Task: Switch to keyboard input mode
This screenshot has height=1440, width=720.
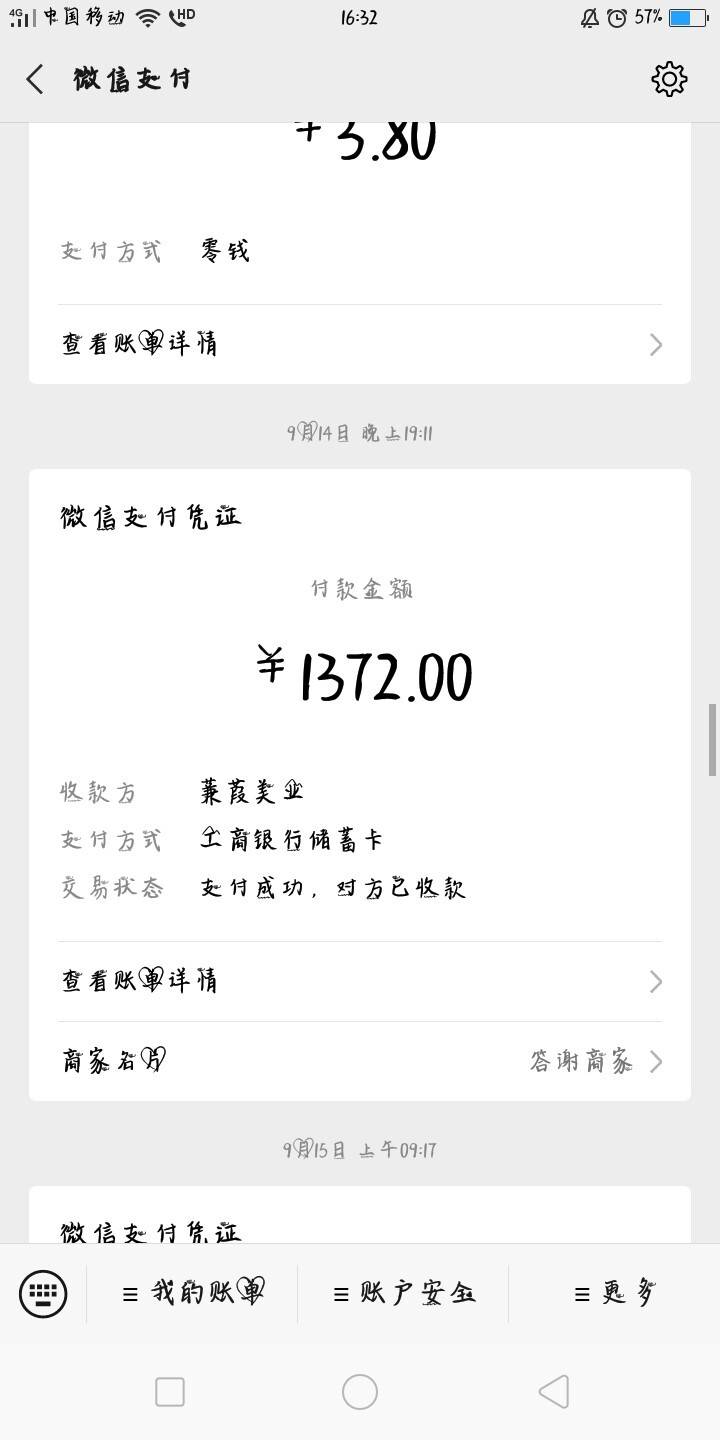Action: point(43,1294)
